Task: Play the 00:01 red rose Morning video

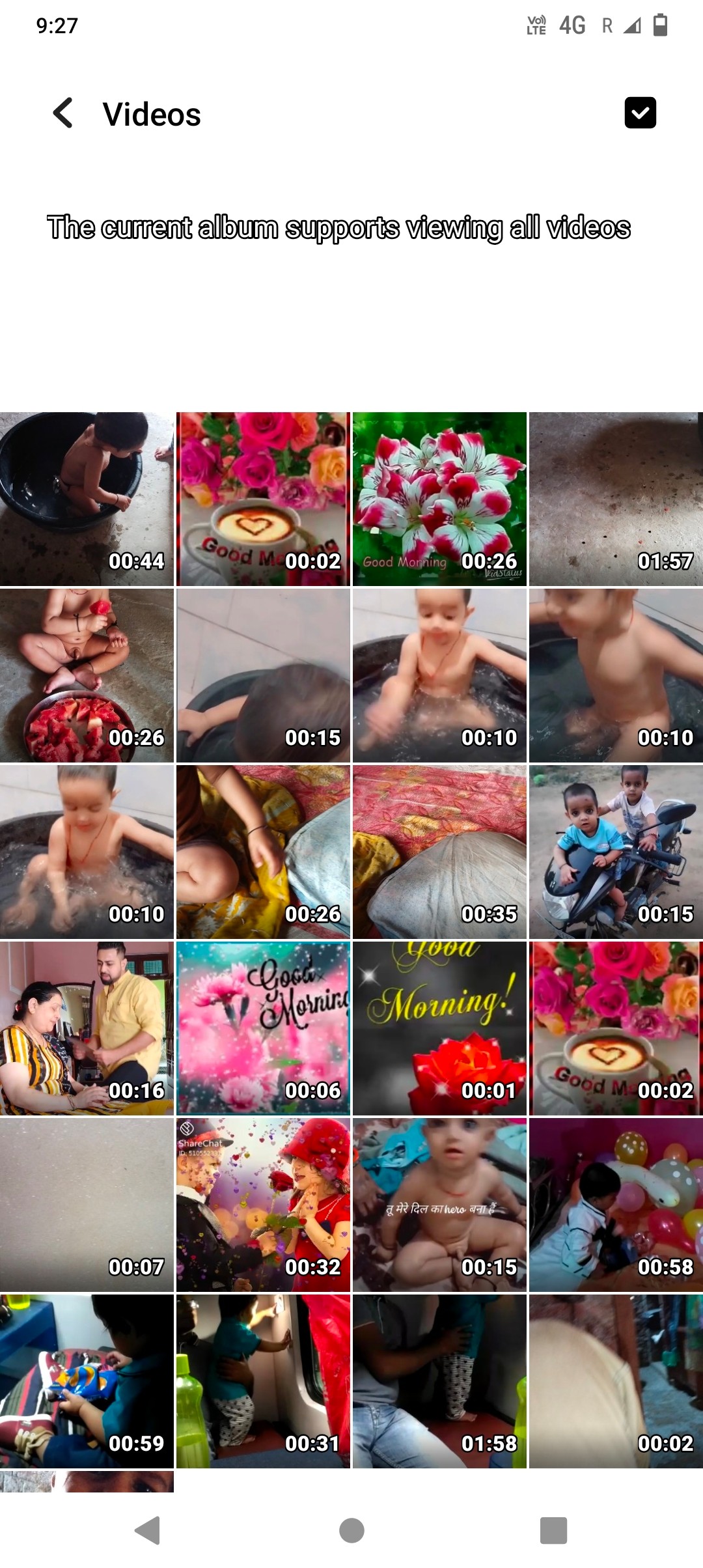Action: click(439, 1028)
